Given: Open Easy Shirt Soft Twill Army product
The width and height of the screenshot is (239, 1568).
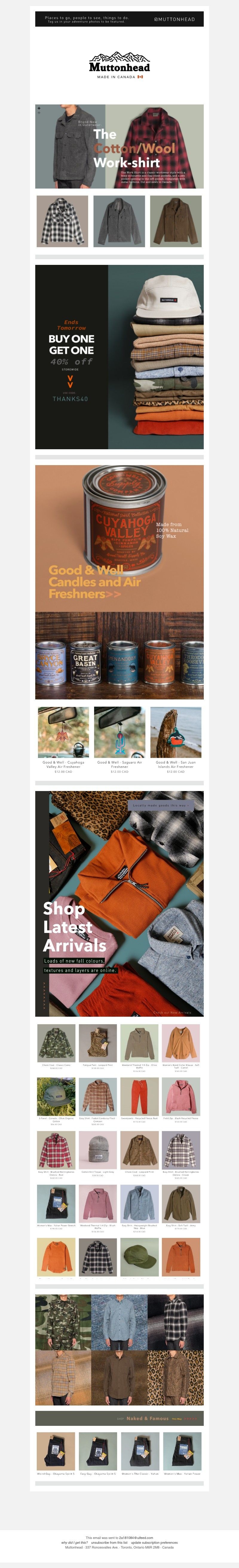Looking at the screenshot, I should click(x=181, y=1203).
